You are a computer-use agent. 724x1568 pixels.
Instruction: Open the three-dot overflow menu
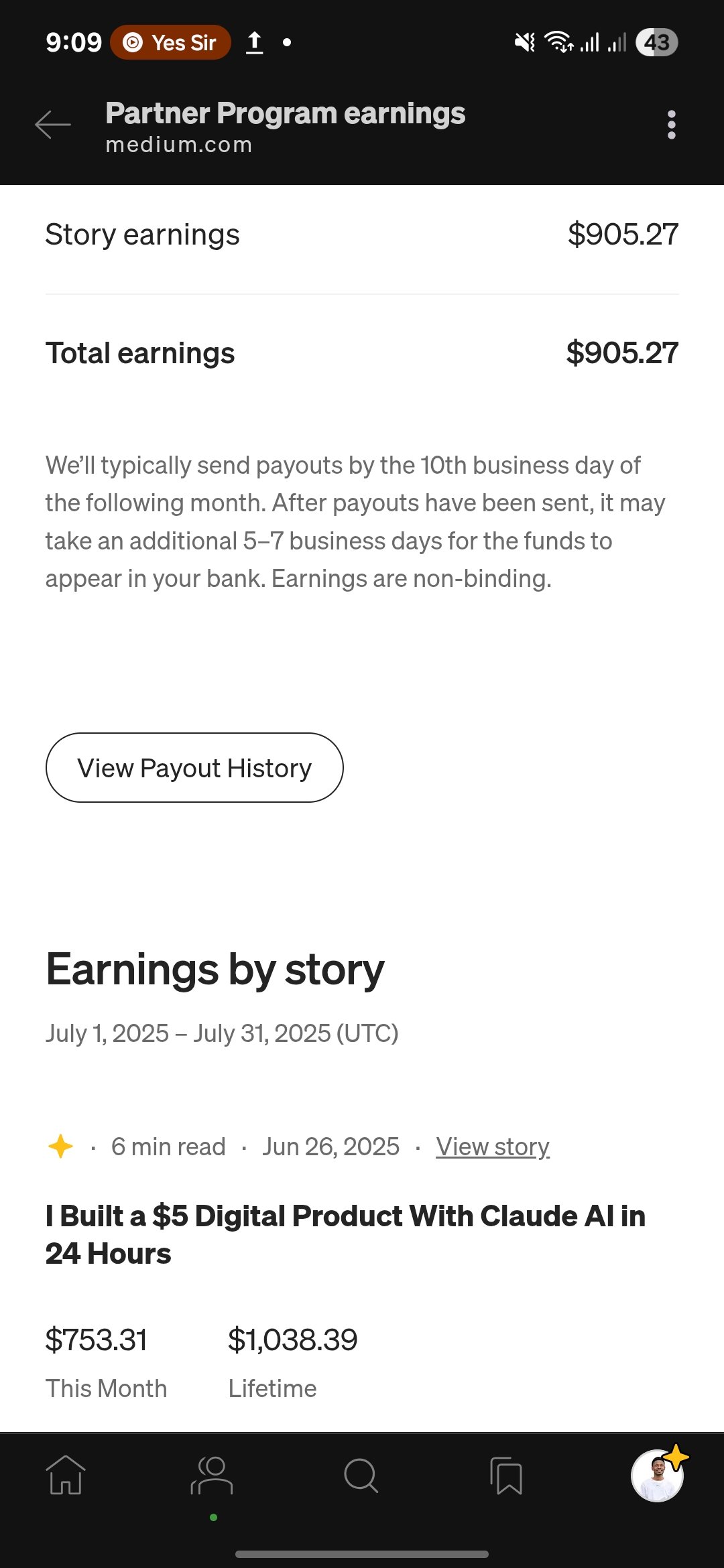coord(671,125)
